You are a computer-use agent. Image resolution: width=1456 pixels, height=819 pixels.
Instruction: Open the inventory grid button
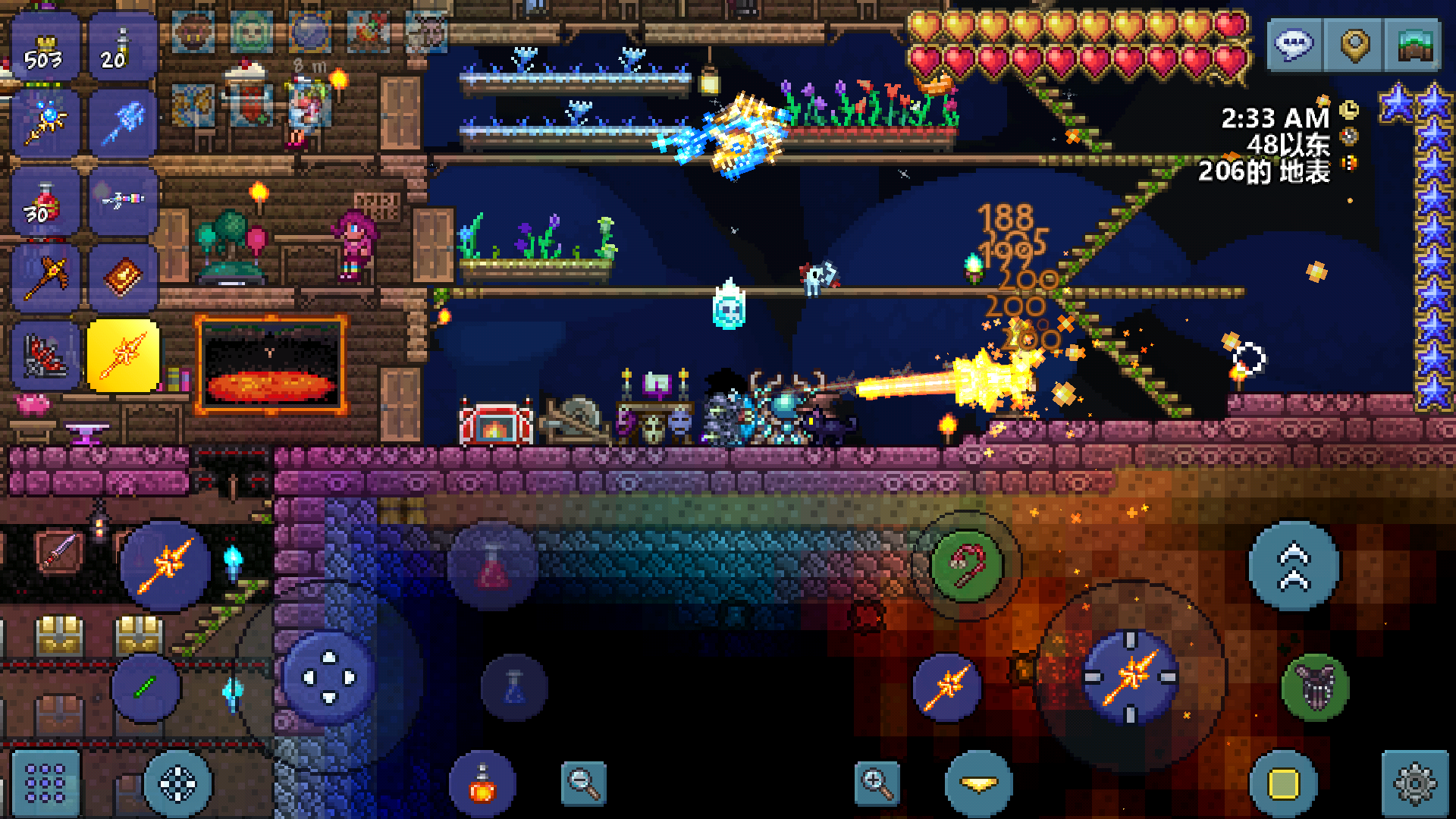(45, 783)
